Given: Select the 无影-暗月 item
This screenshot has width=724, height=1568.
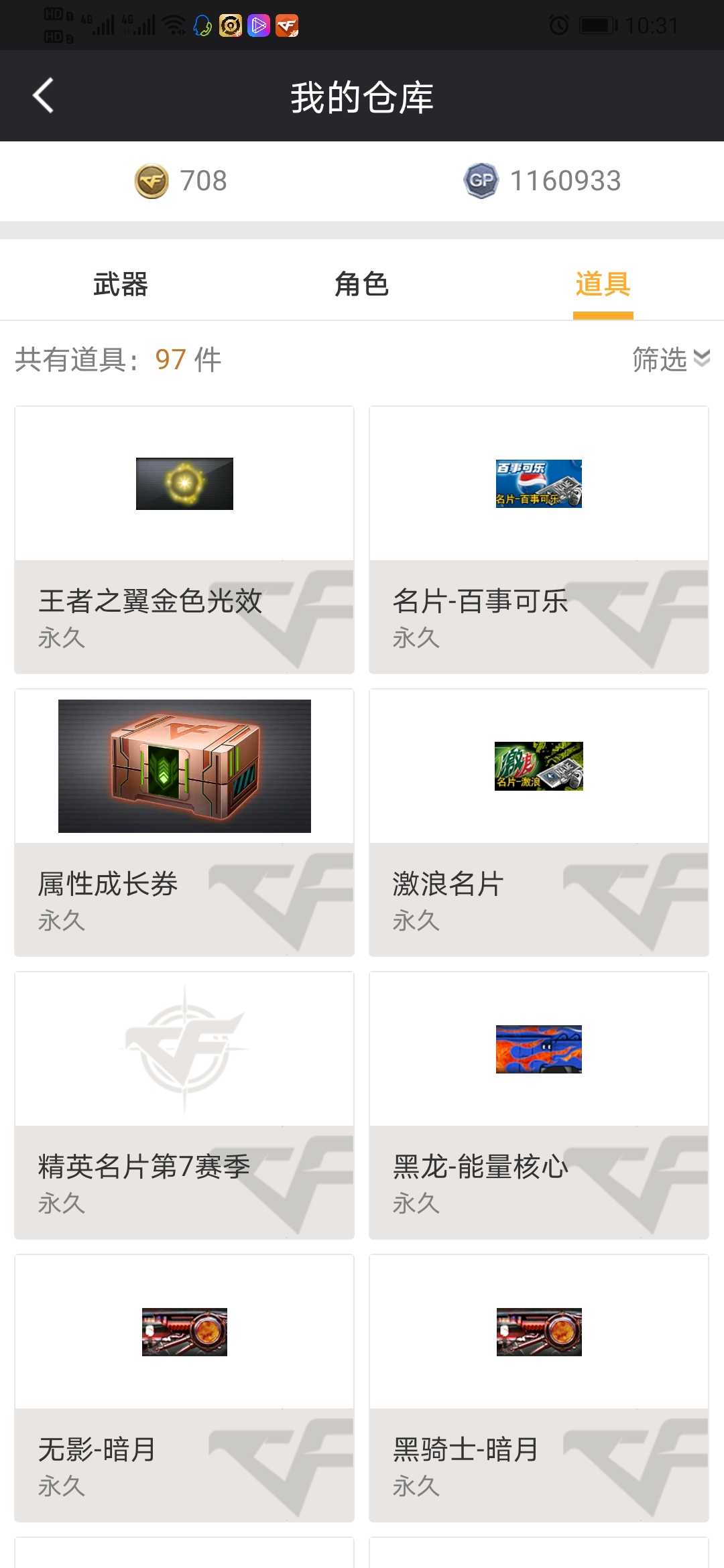Looking at the screenshot, I should coord(184,1388).
